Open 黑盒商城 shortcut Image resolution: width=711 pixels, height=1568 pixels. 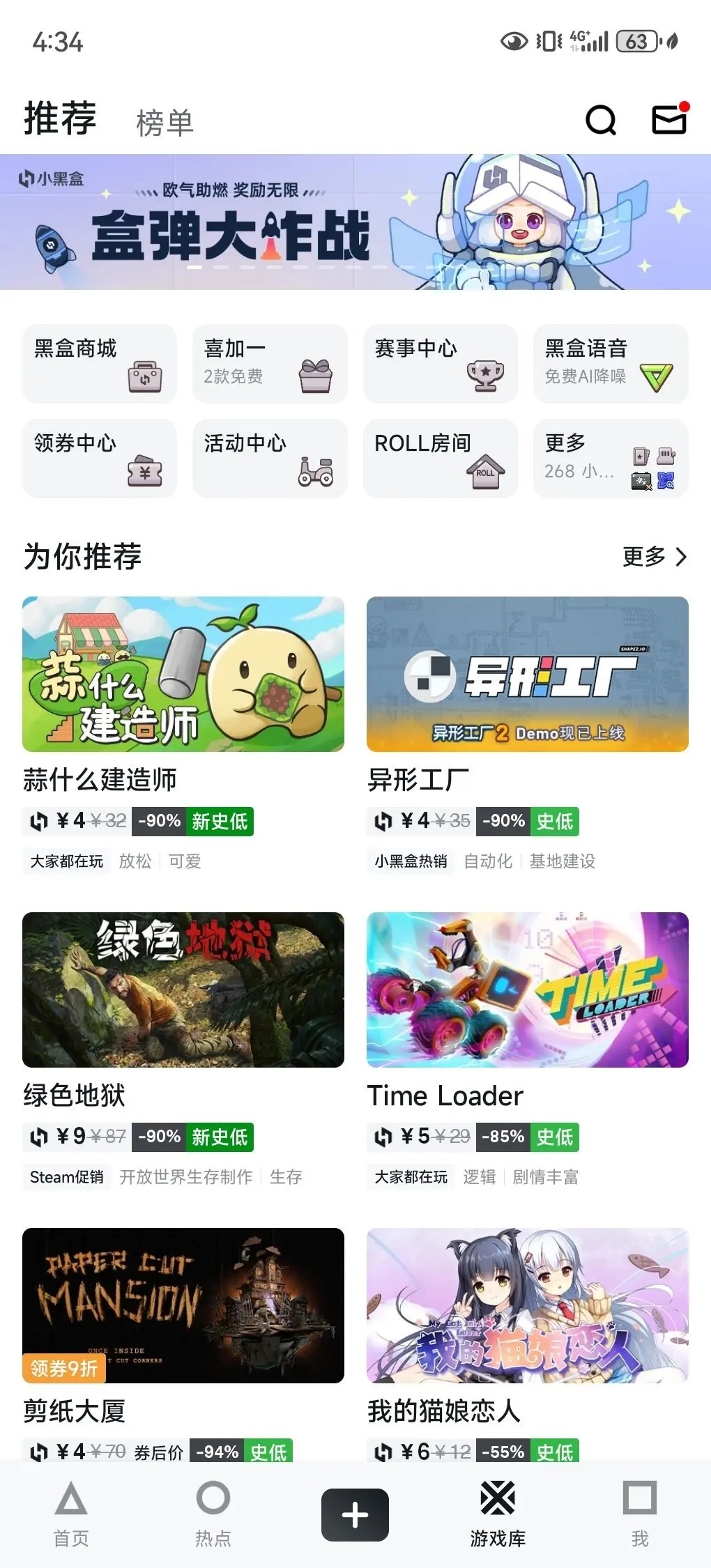pos(100,364)
